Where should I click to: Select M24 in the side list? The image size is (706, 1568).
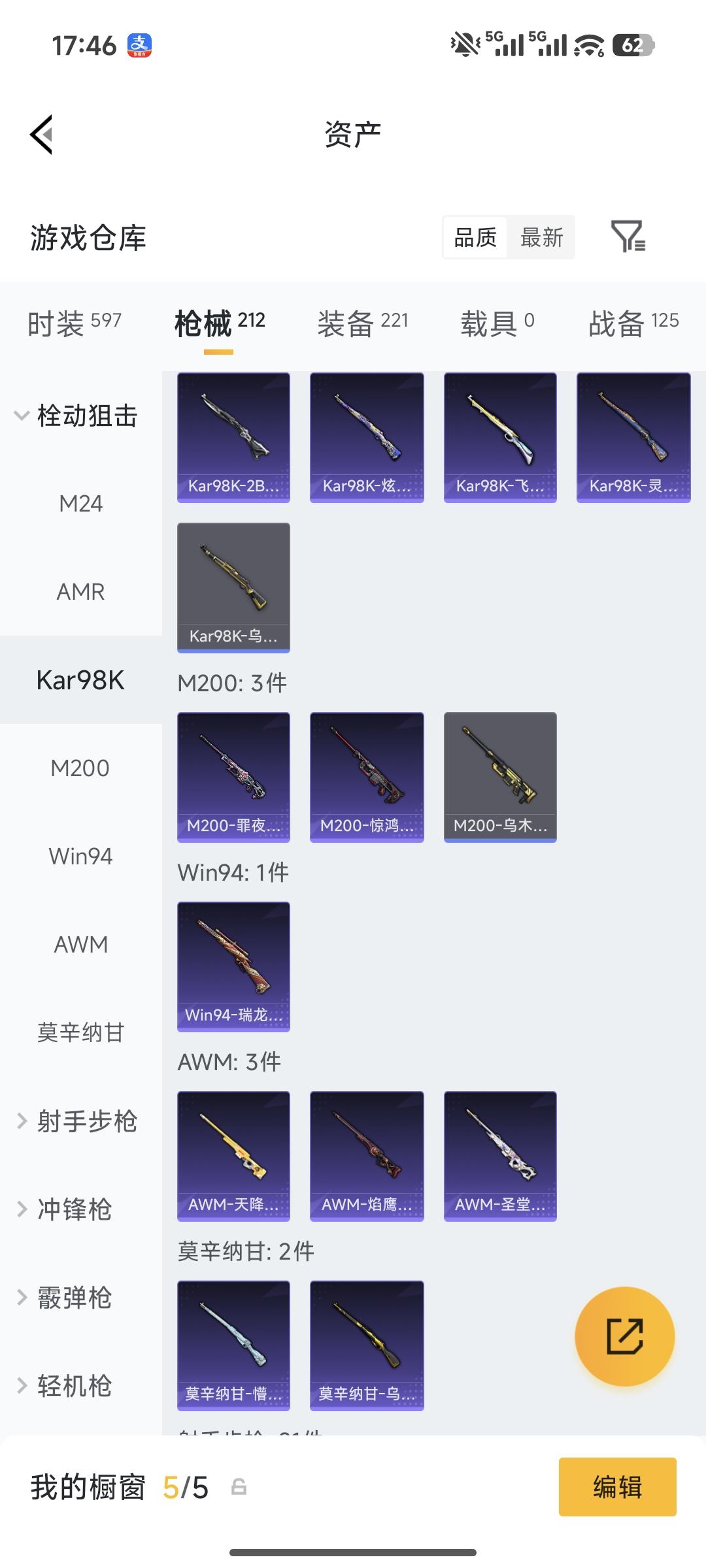point(80,504)
